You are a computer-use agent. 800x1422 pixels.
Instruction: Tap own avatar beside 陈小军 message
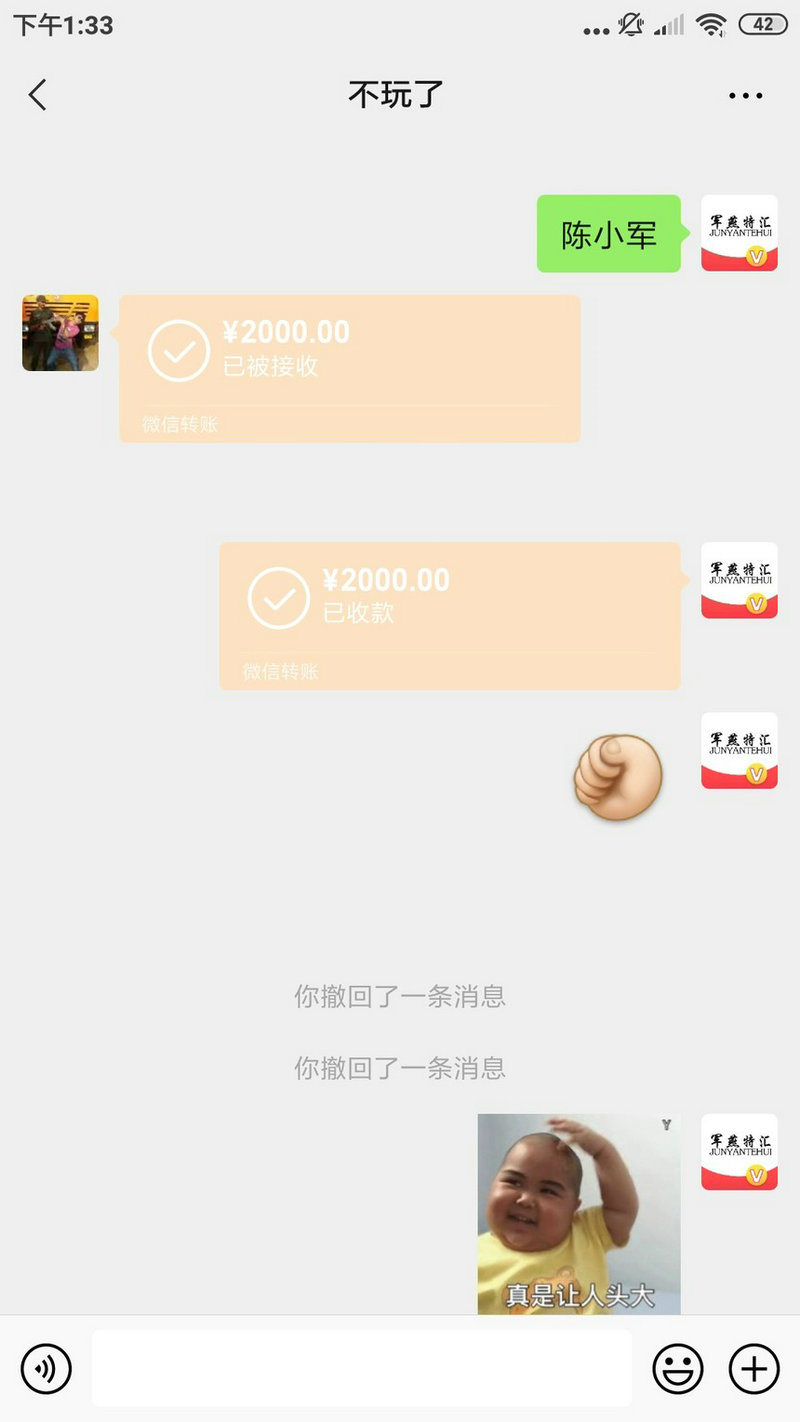pos(739,233)
